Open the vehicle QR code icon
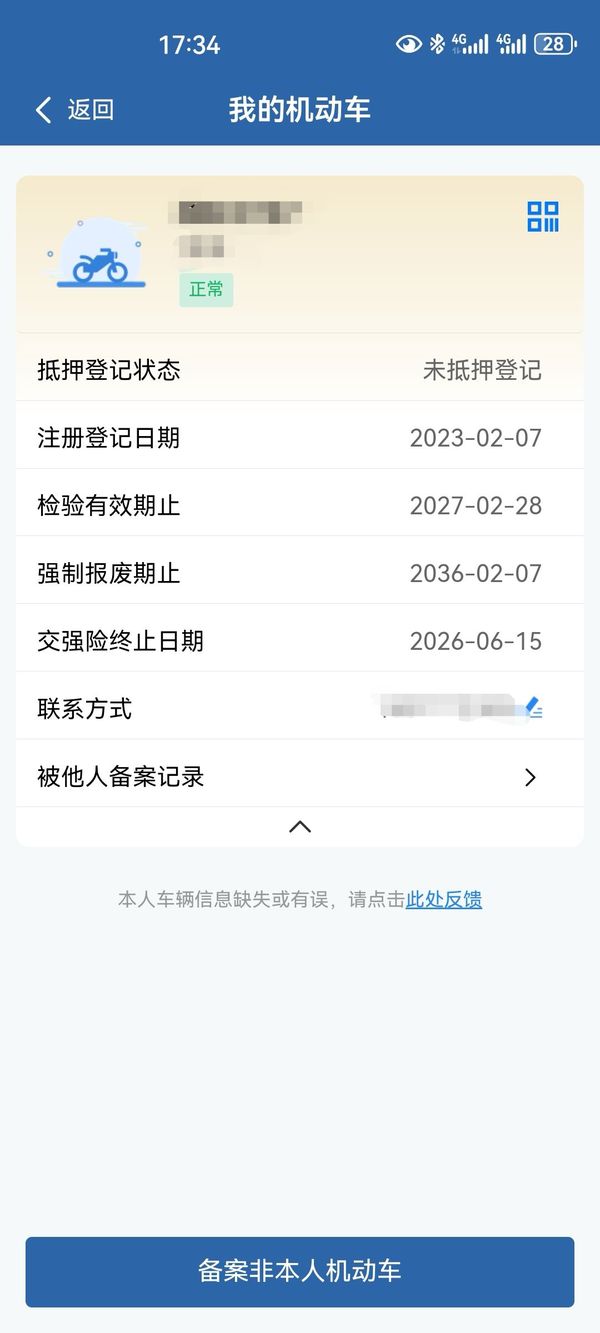 click(543, 217)
